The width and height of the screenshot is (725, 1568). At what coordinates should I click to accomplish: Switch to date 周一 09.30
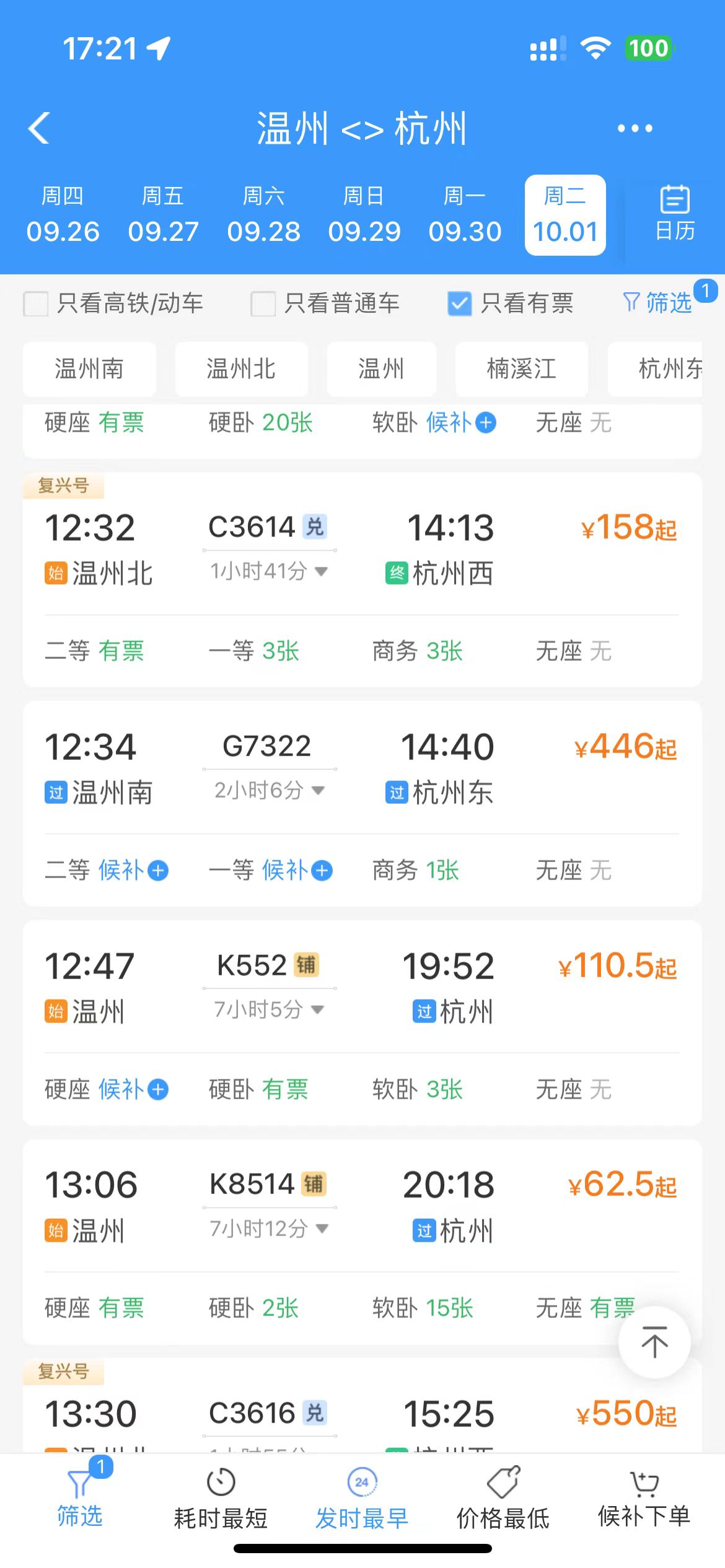click(x=465, y=215)
